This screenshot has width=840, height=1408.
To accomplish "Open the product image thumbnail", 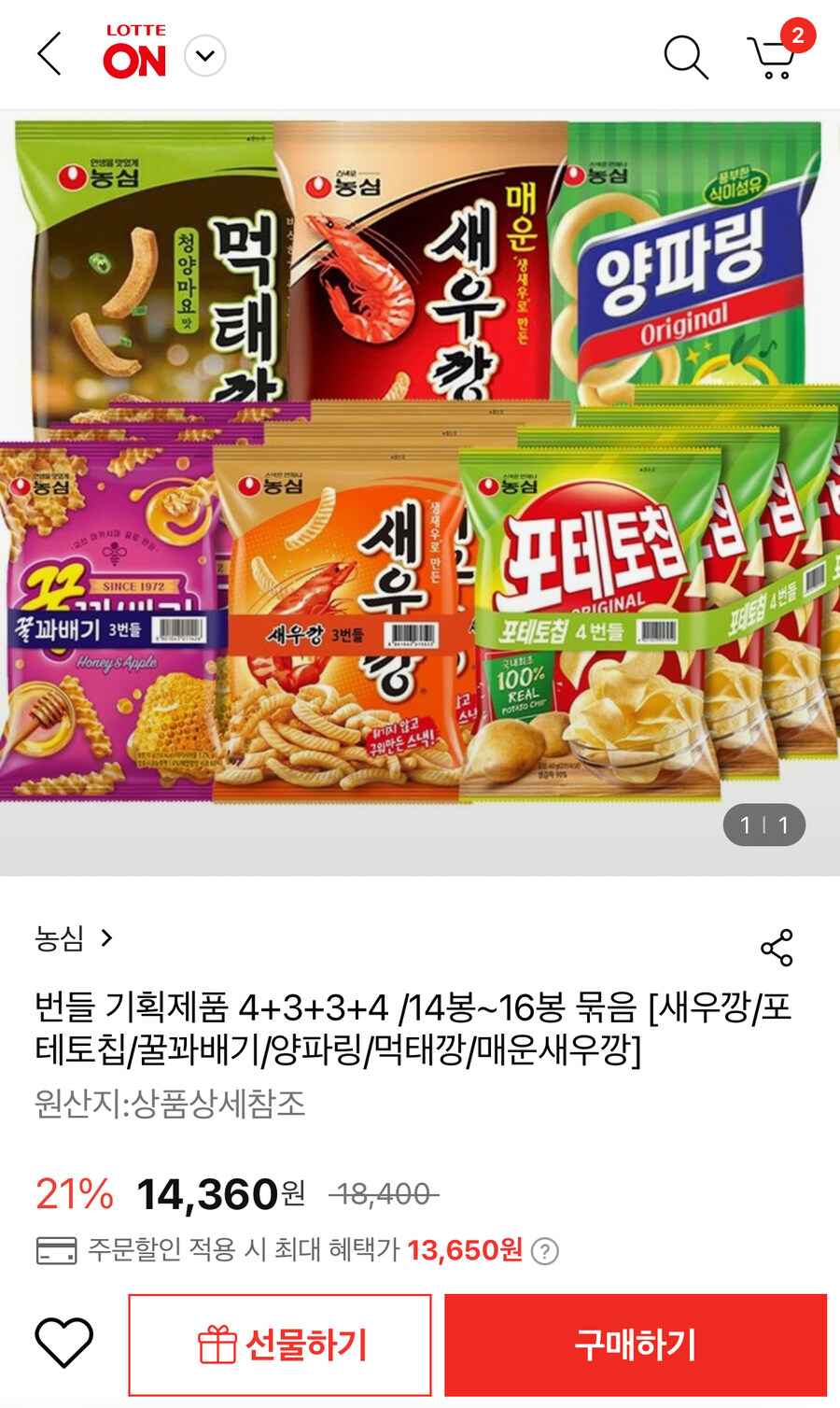I will point(420,467).
